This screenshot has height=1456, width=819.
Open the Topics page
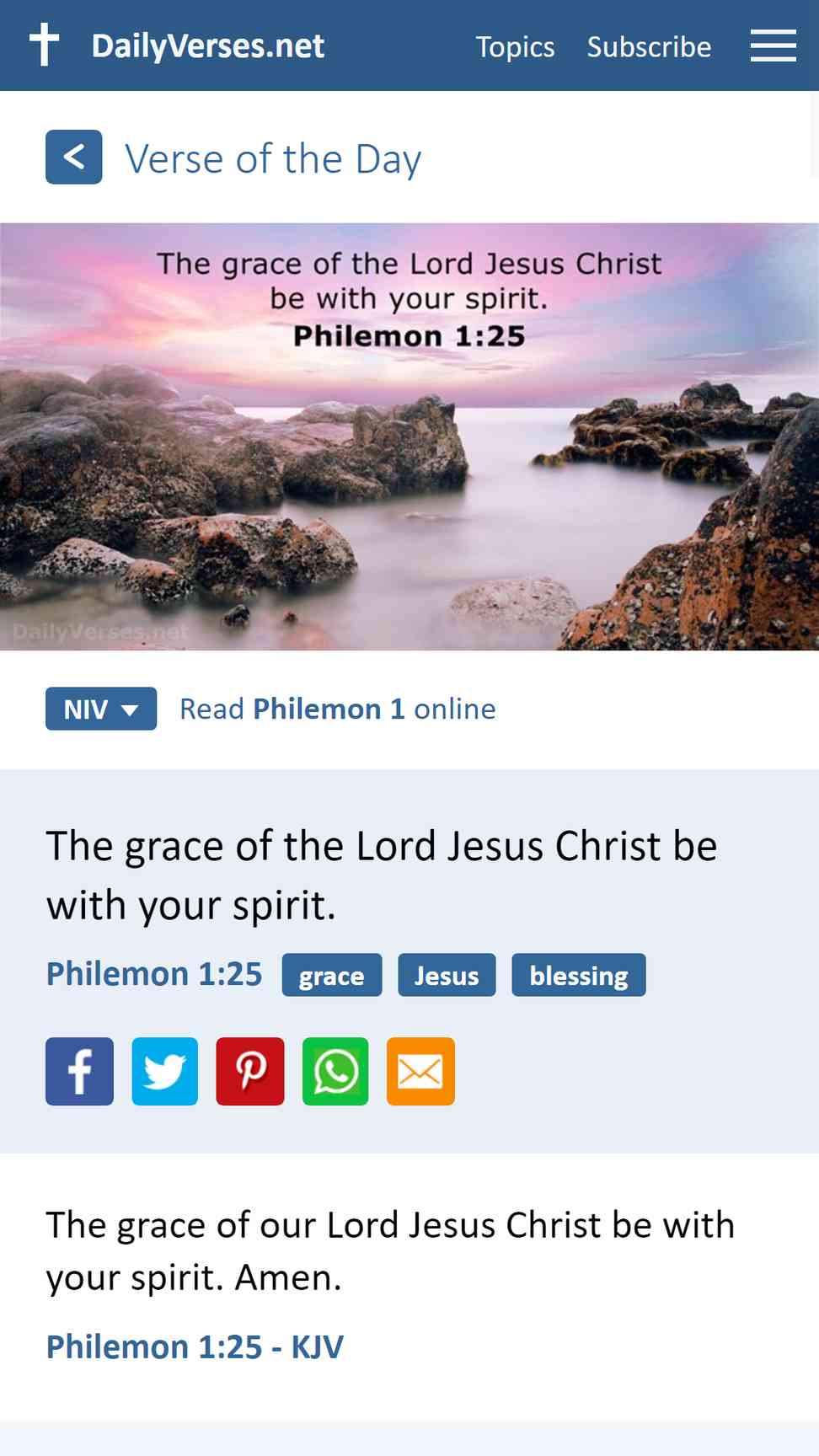(x=515, y=47)
